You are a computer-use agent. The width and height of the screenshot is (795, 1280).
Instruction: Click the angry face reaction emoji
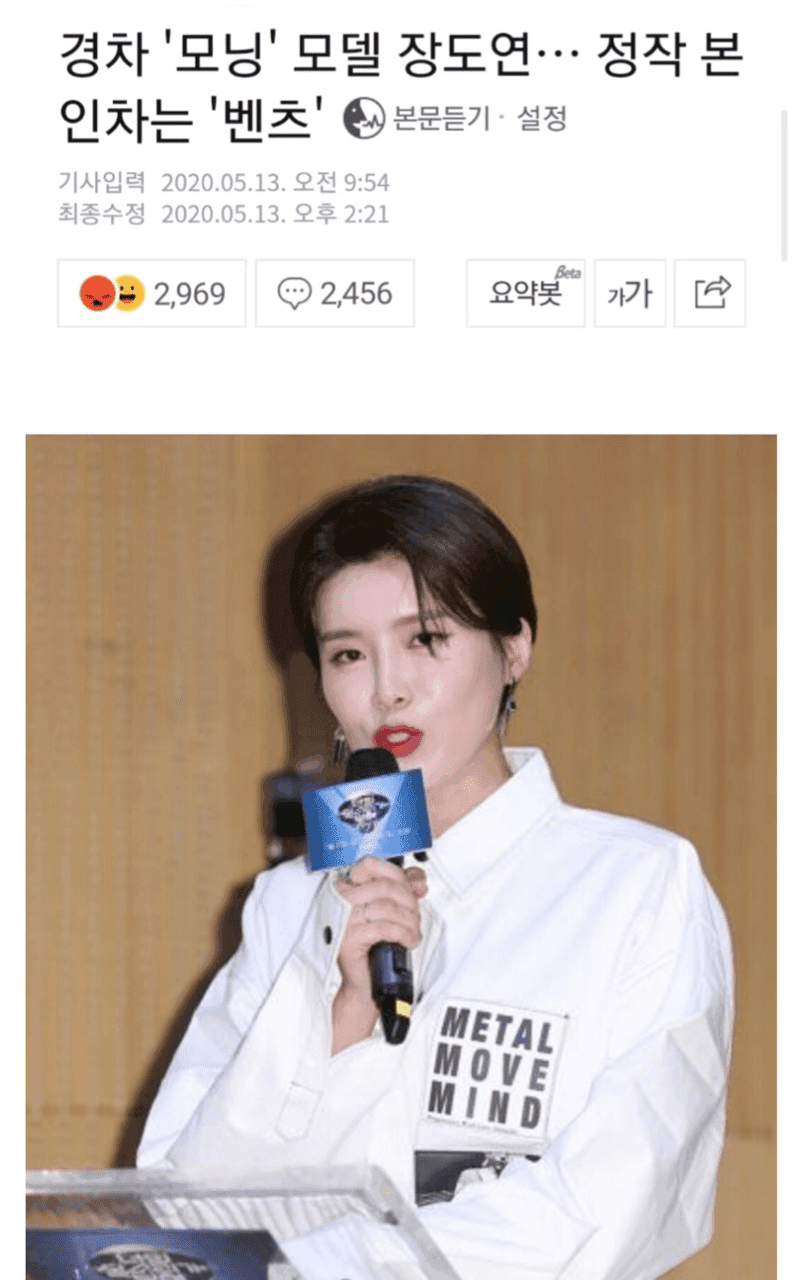point(97,292)
